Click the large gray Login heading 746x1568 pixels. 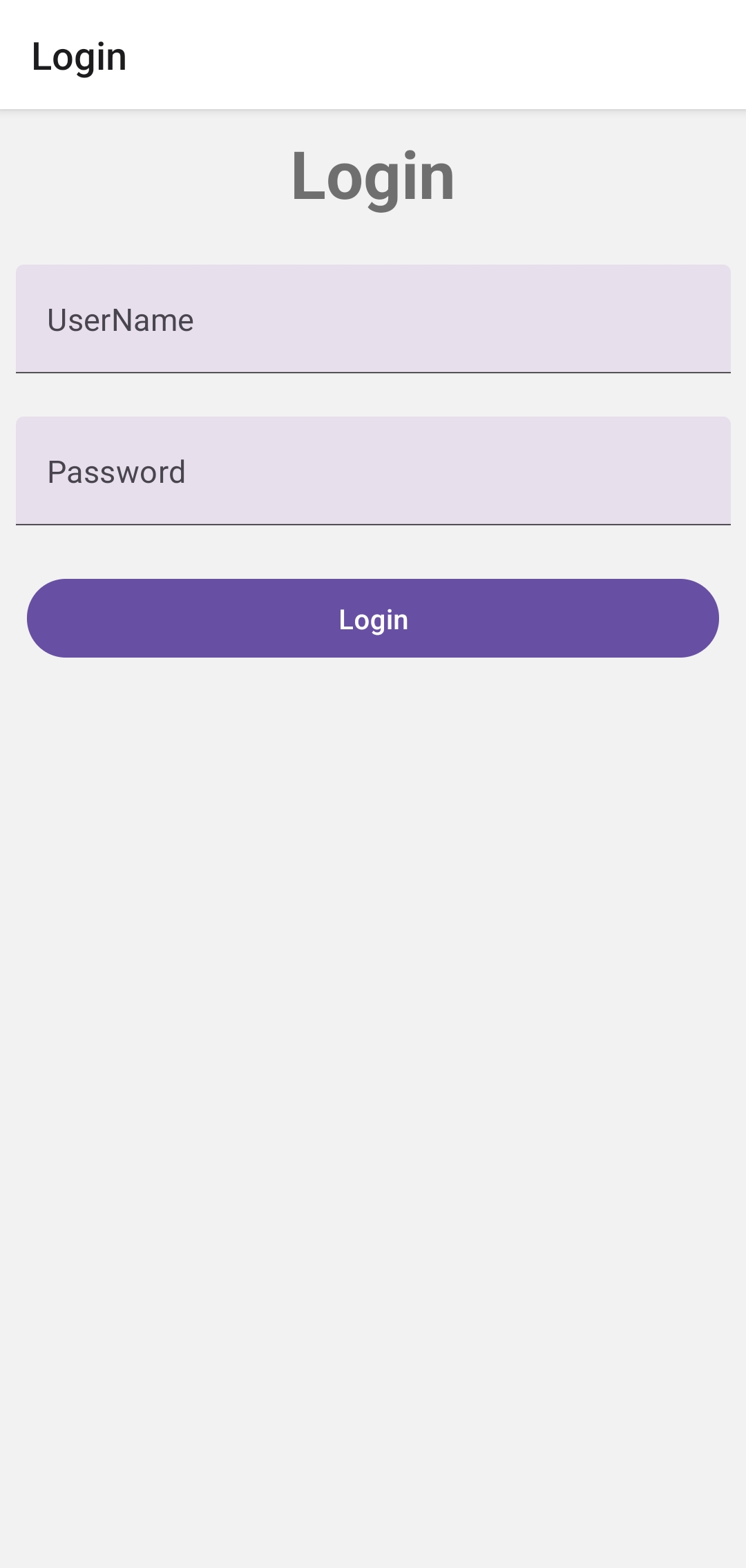(373, 175)
